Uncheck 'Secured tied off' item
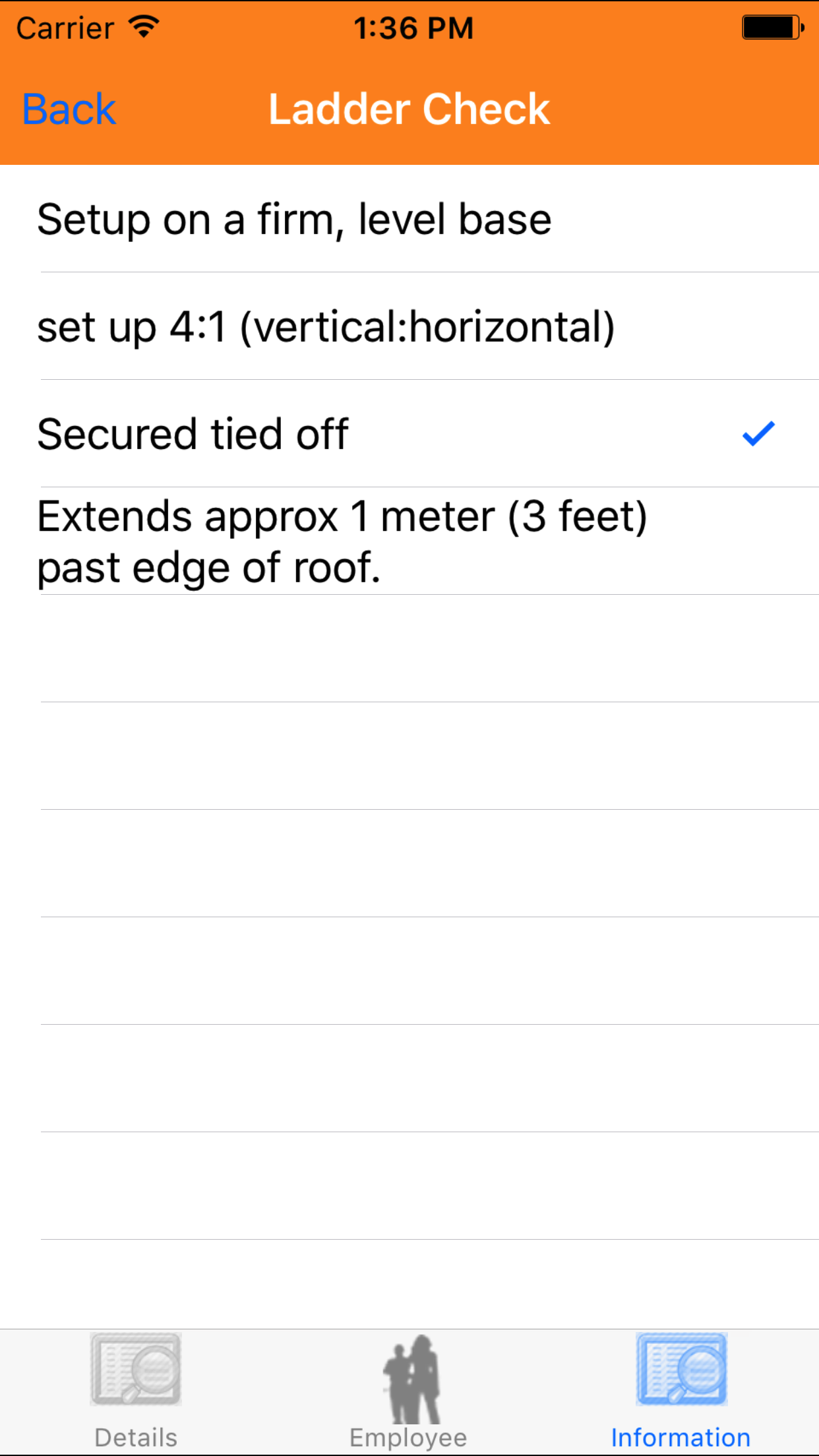The height and width of the screenshot is (1456, 819). [409, 434]
